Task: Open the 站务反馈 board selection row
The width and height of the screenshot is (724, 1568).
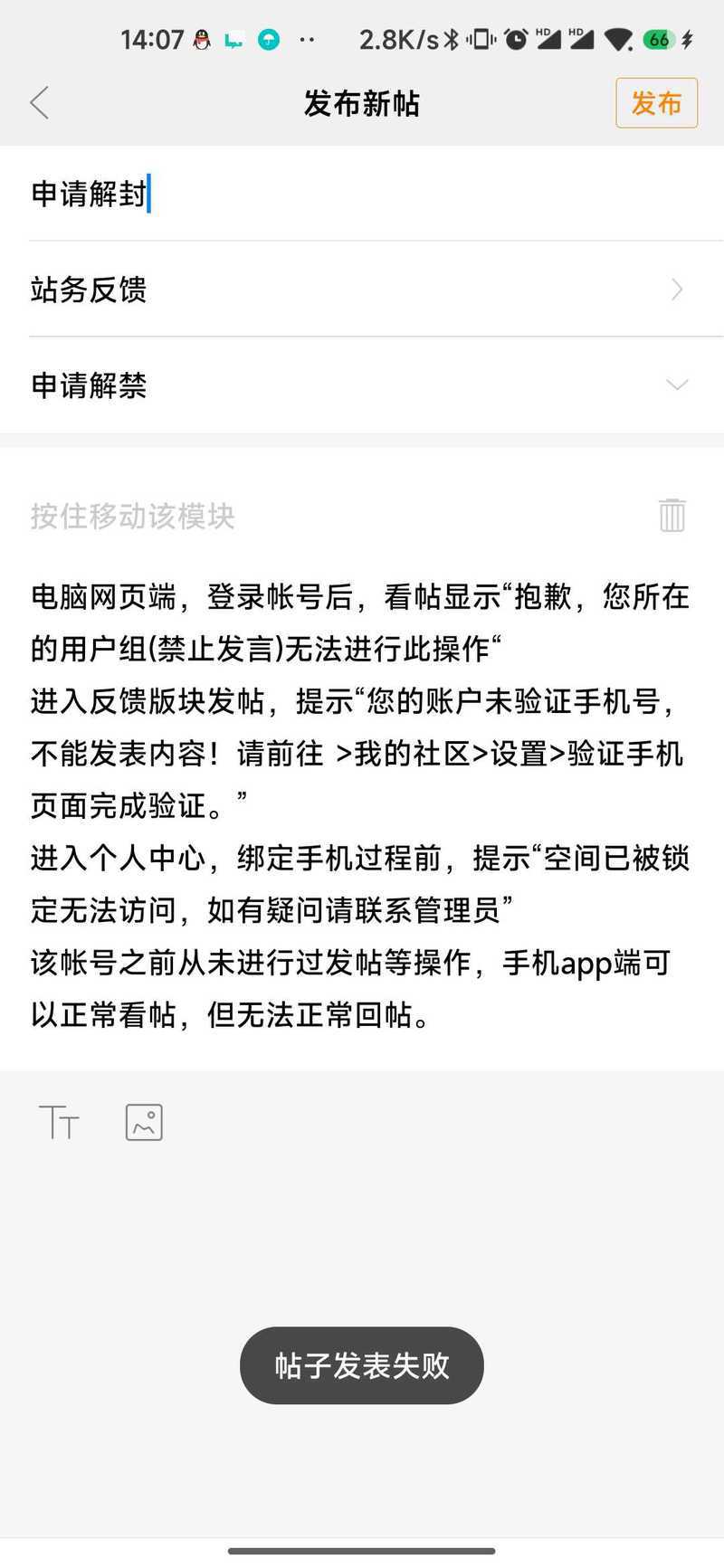Action: pyautogui.click(x=362, y=290)
